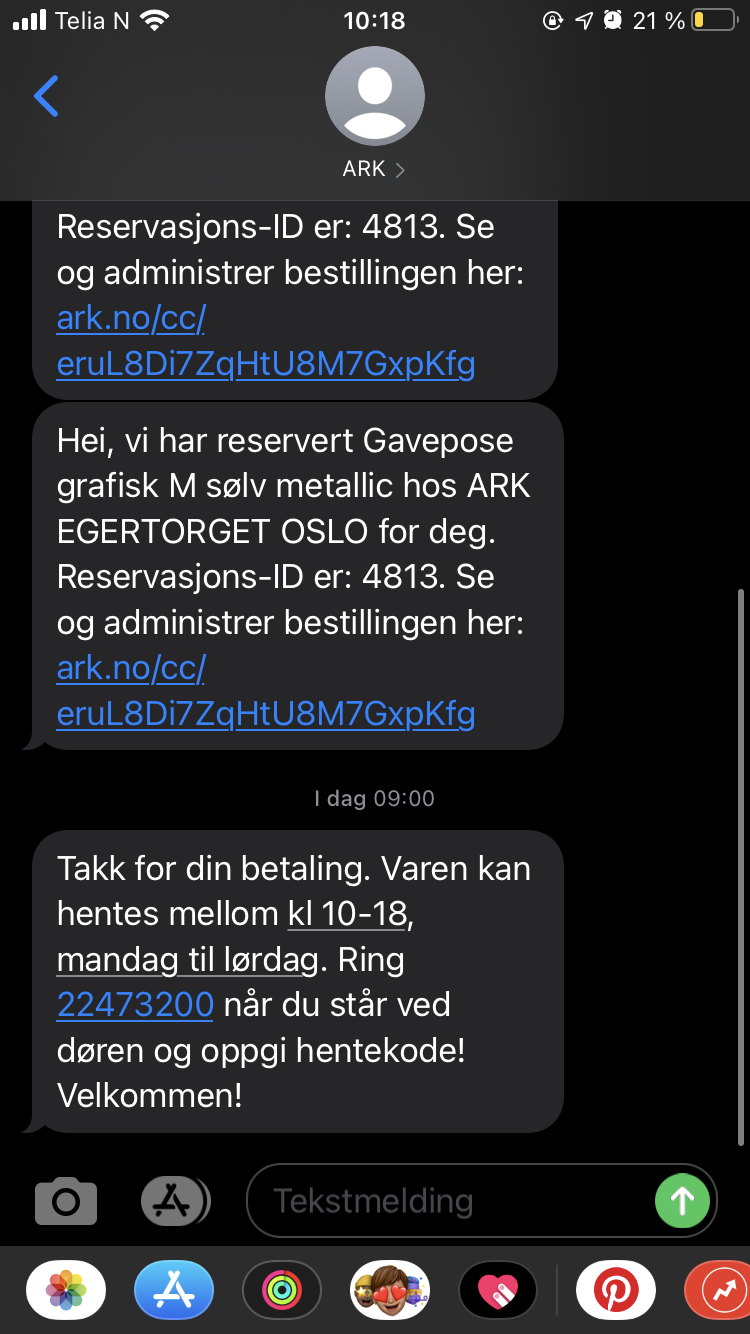The width and height of the screenshot is (750, 1334).
Task: Go back to the message list
Action: tap(46, 97)
